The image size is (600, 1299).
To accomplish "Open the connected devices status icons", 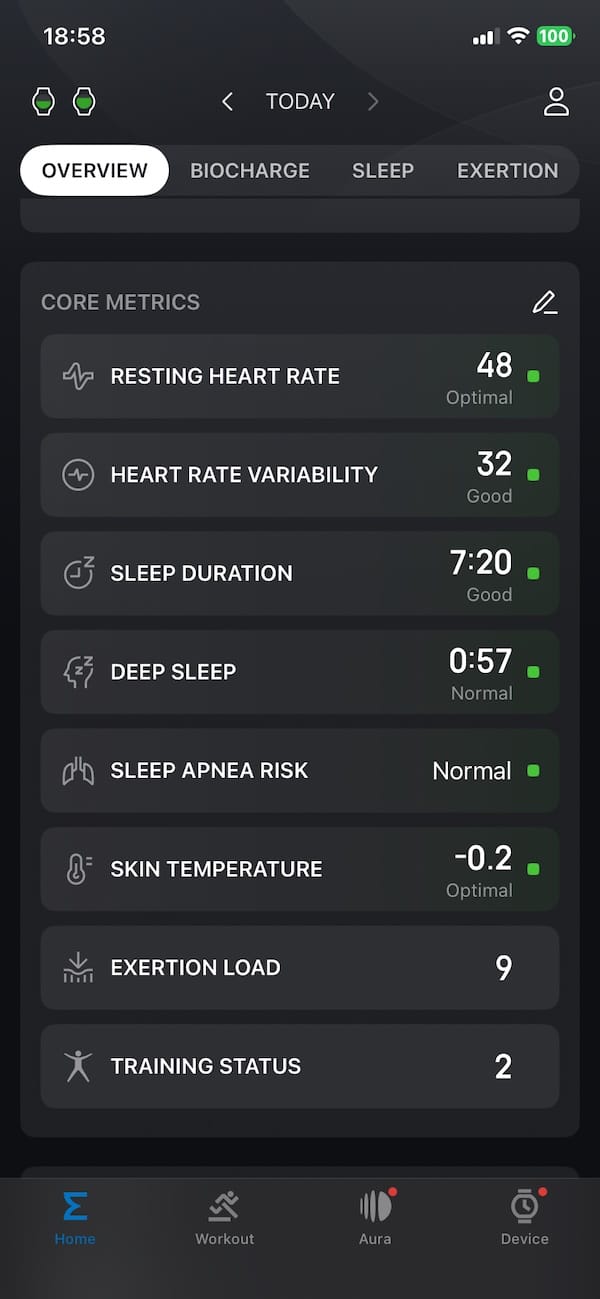I will click(x=64, y=101).
